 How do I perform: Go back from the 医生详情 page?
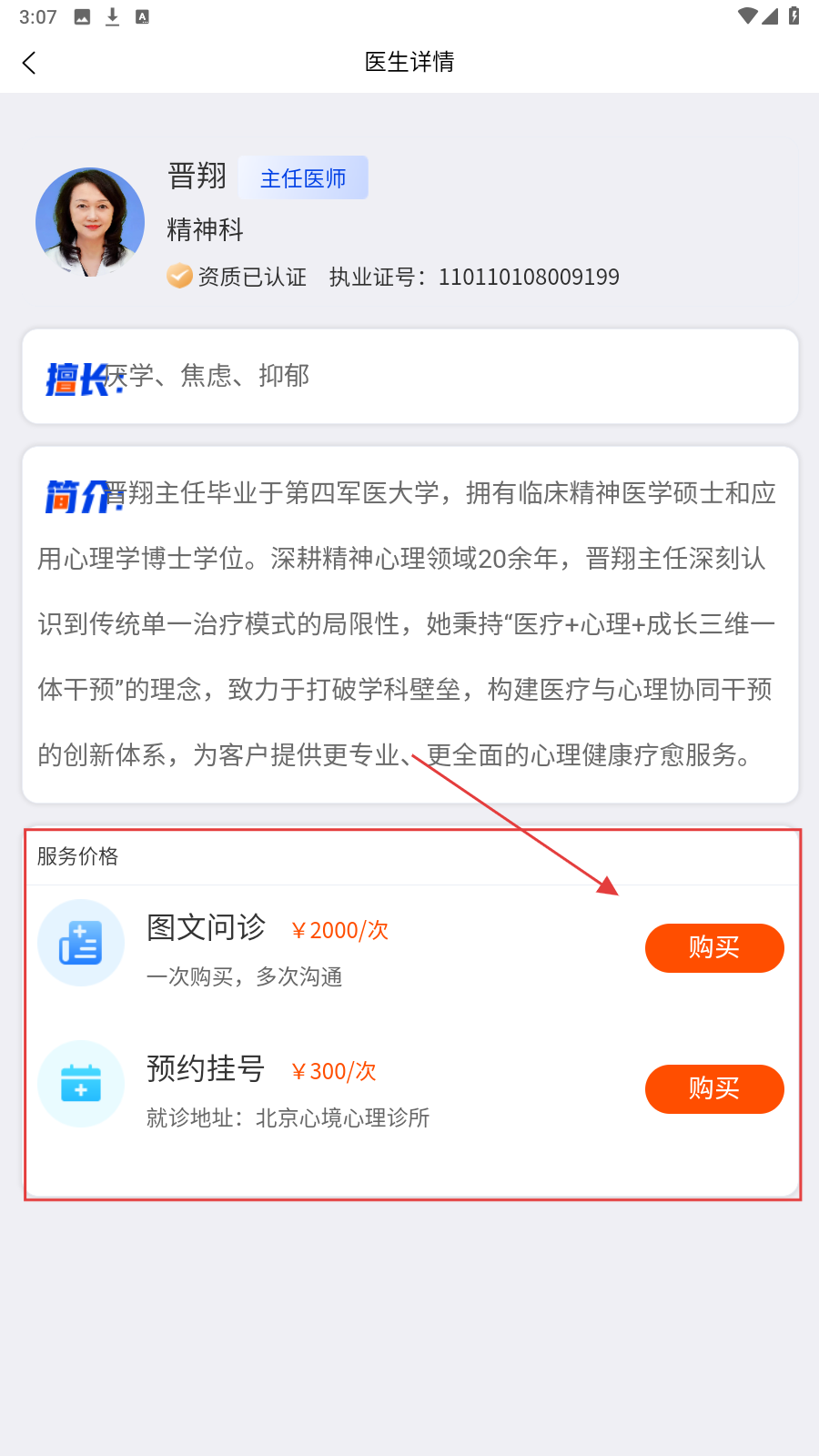(29, 63)
